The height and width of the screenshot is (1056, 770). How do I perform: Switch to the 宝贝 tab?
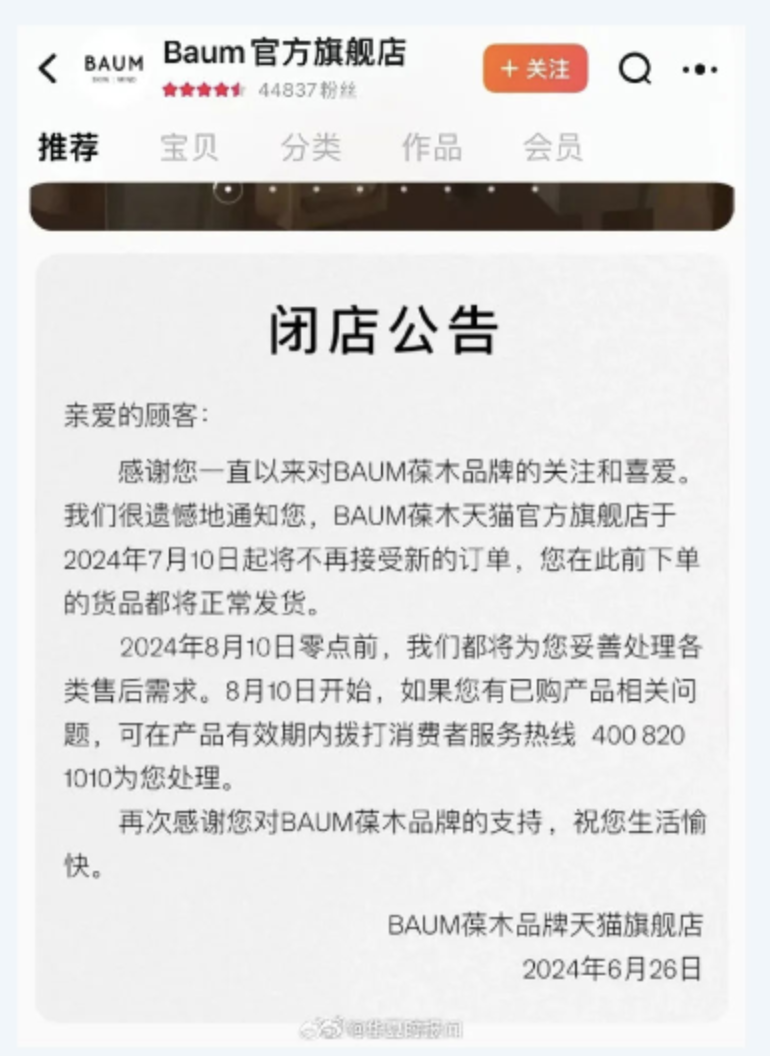pyautogui.click(x=189, y=148)
